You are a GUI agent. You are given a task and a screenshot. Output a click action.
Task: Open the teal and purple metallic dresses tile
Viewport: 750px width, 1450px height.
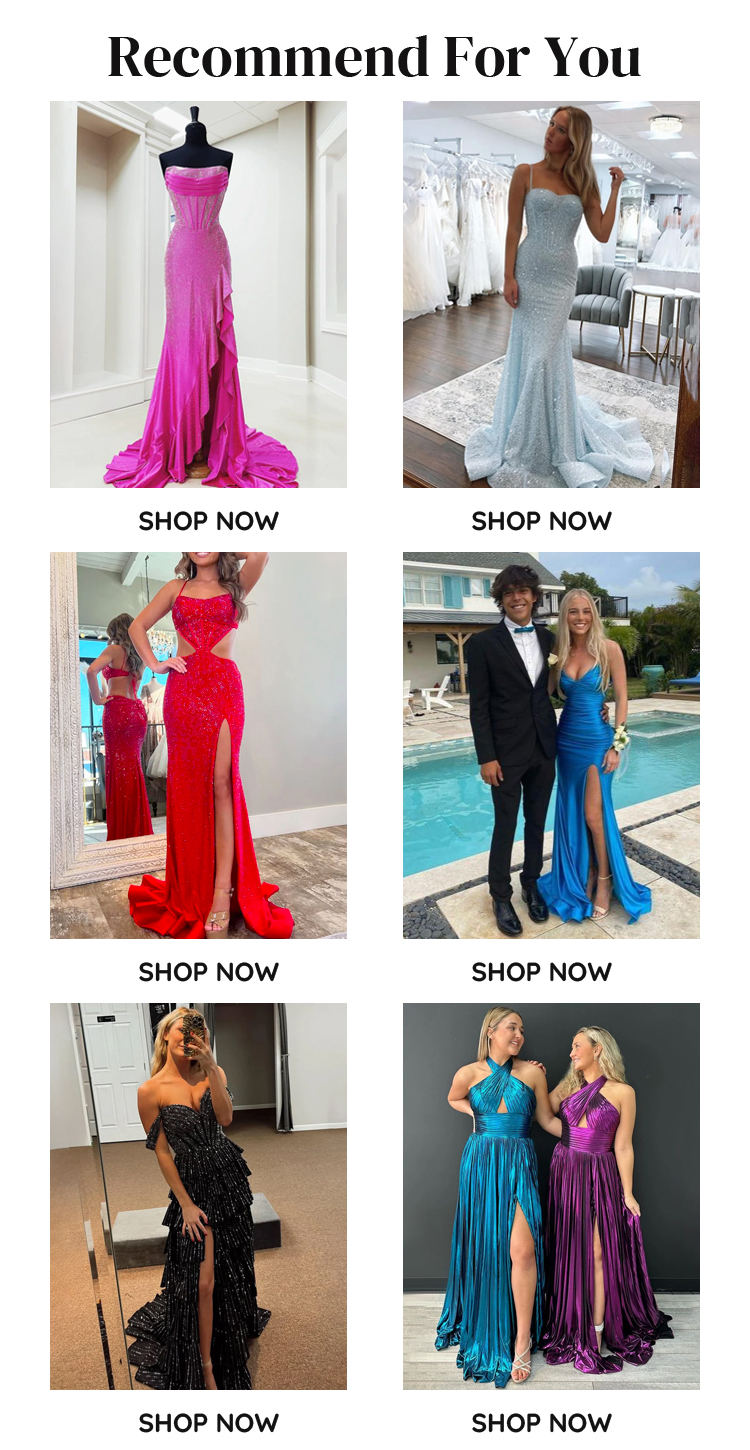(x=551, y=1196)
